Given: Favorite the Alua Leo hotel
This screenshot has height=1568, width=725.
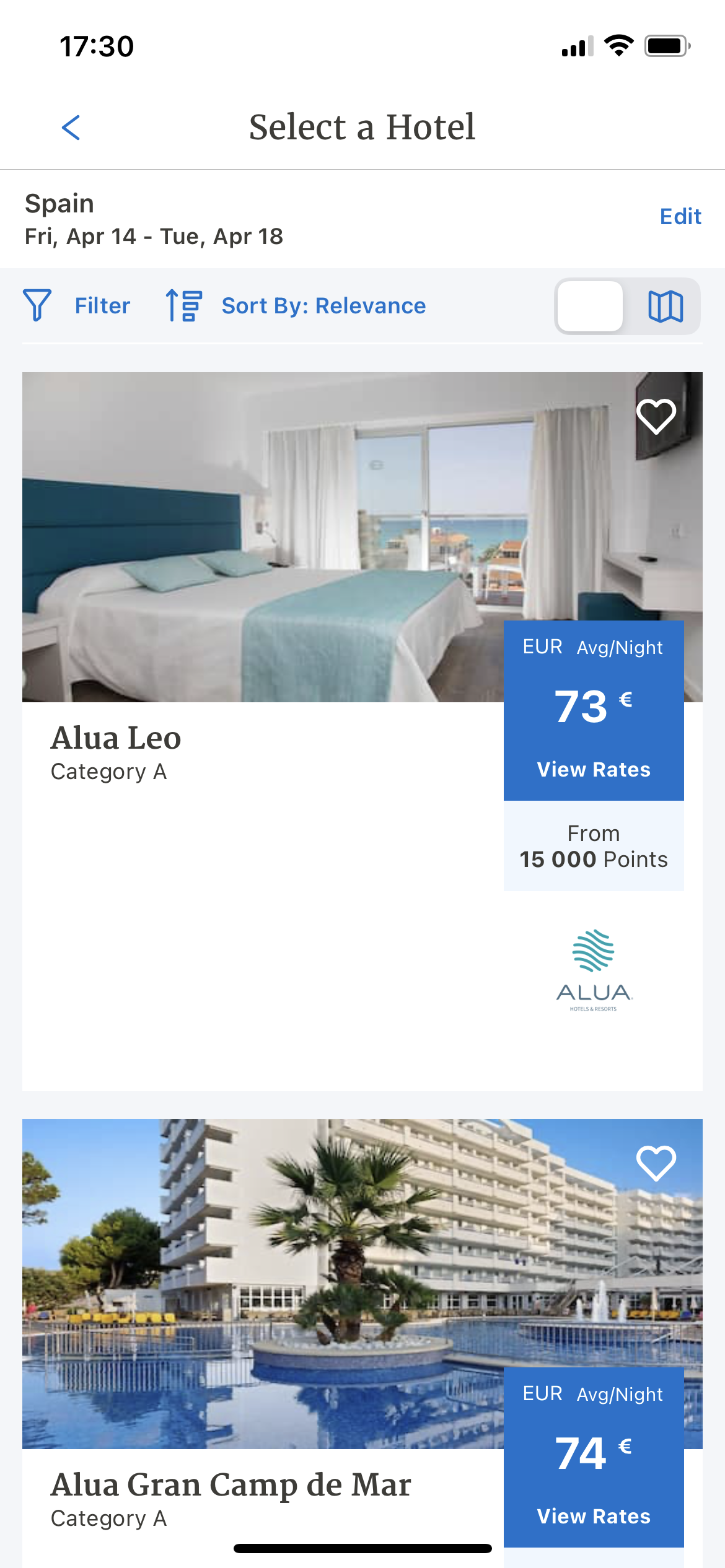Looking at the screenshot, I should 656,416.
